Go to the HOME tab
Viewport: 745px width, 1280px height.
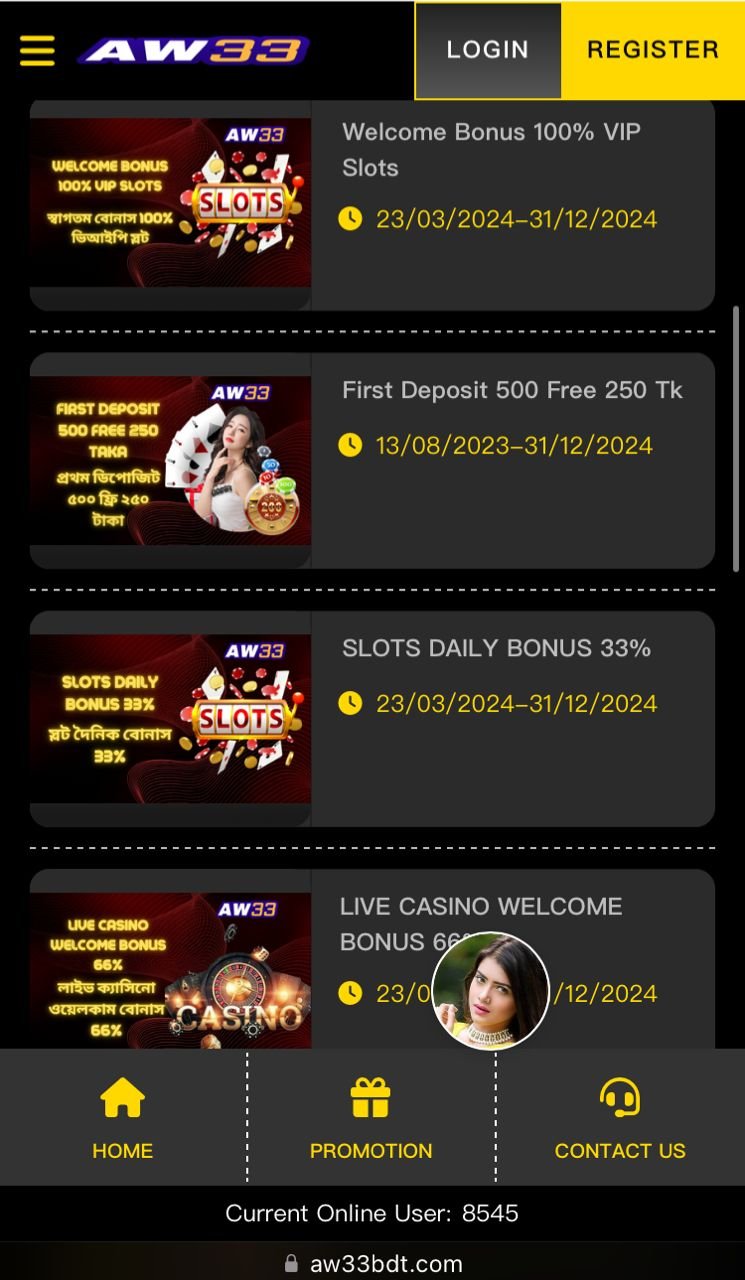[122, 1118]
